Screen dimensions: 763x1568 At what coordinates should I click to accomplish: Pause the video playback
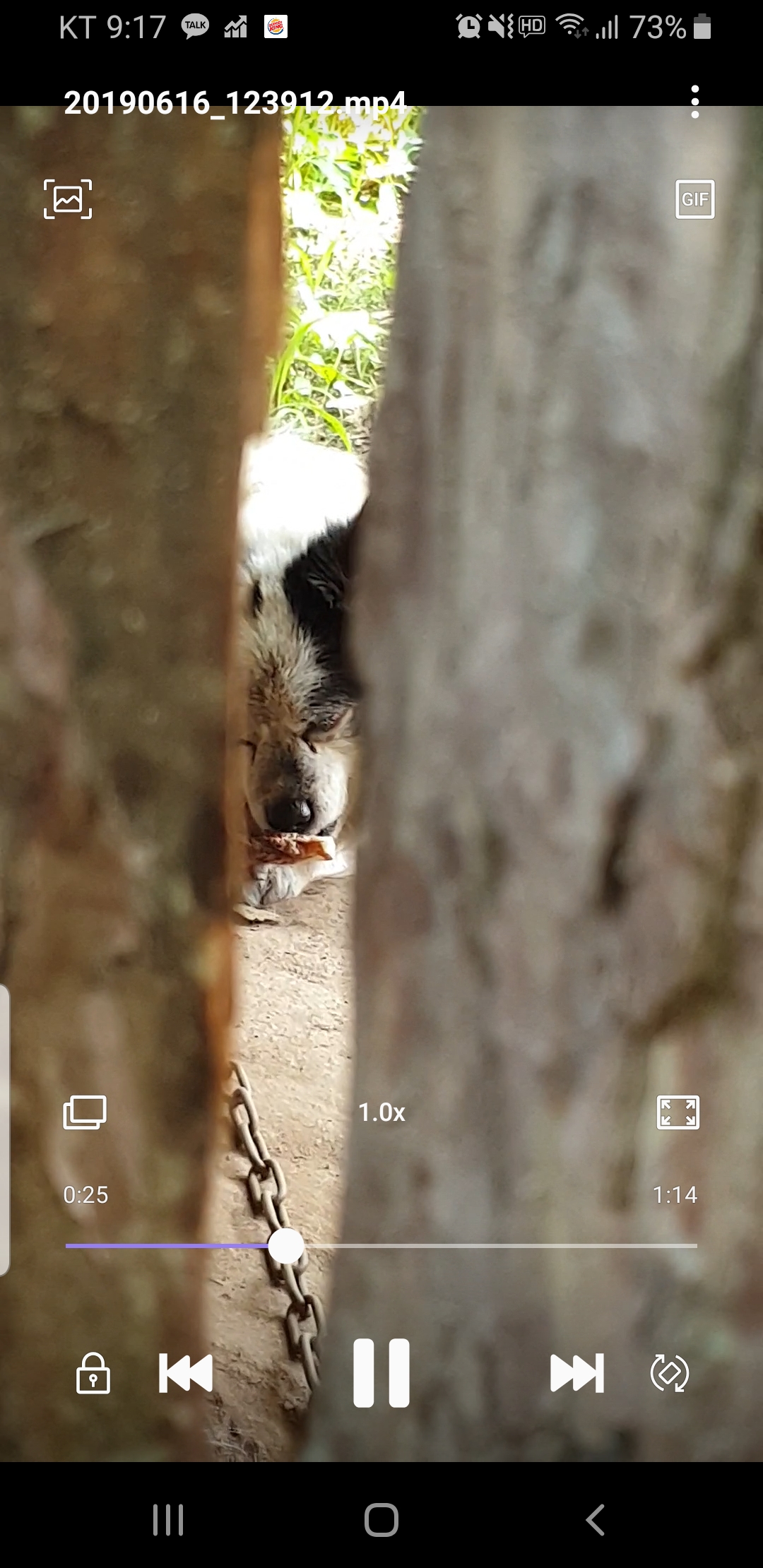click(381, 1373)
